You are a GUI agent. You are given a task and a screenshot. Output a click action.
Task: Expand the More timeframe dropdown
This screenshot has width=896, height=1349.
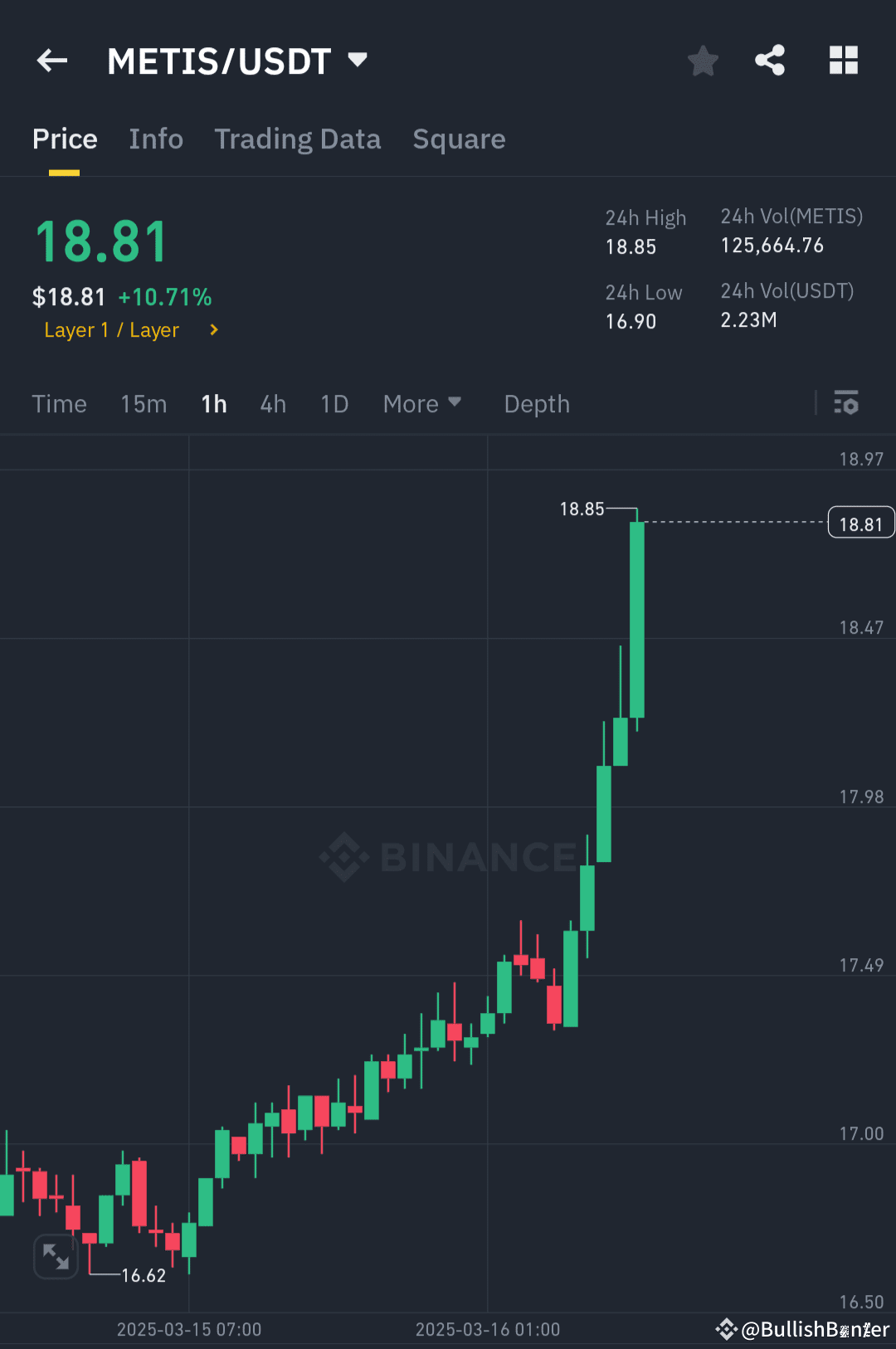pos(422,403)
